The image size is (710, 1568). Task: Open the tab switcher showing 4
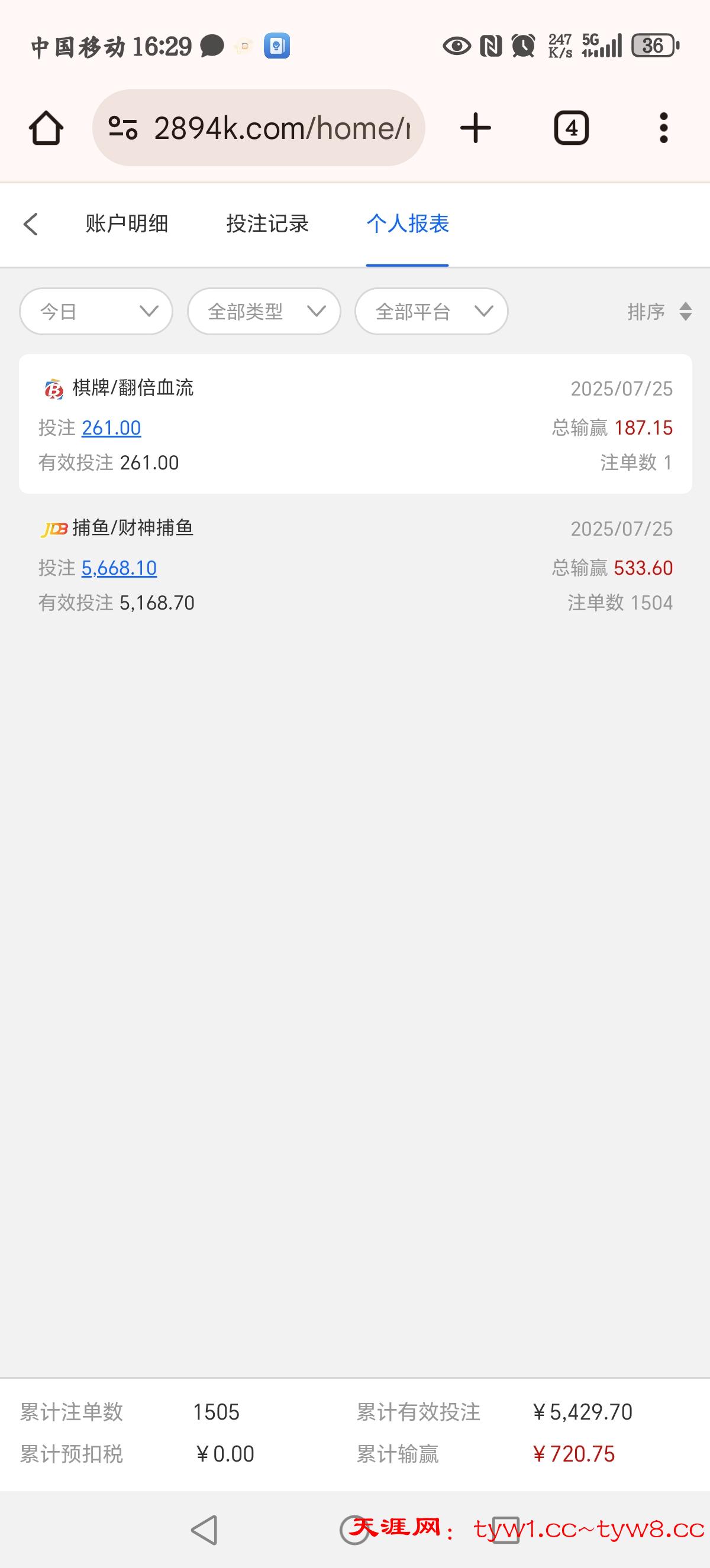pos(571,128)
